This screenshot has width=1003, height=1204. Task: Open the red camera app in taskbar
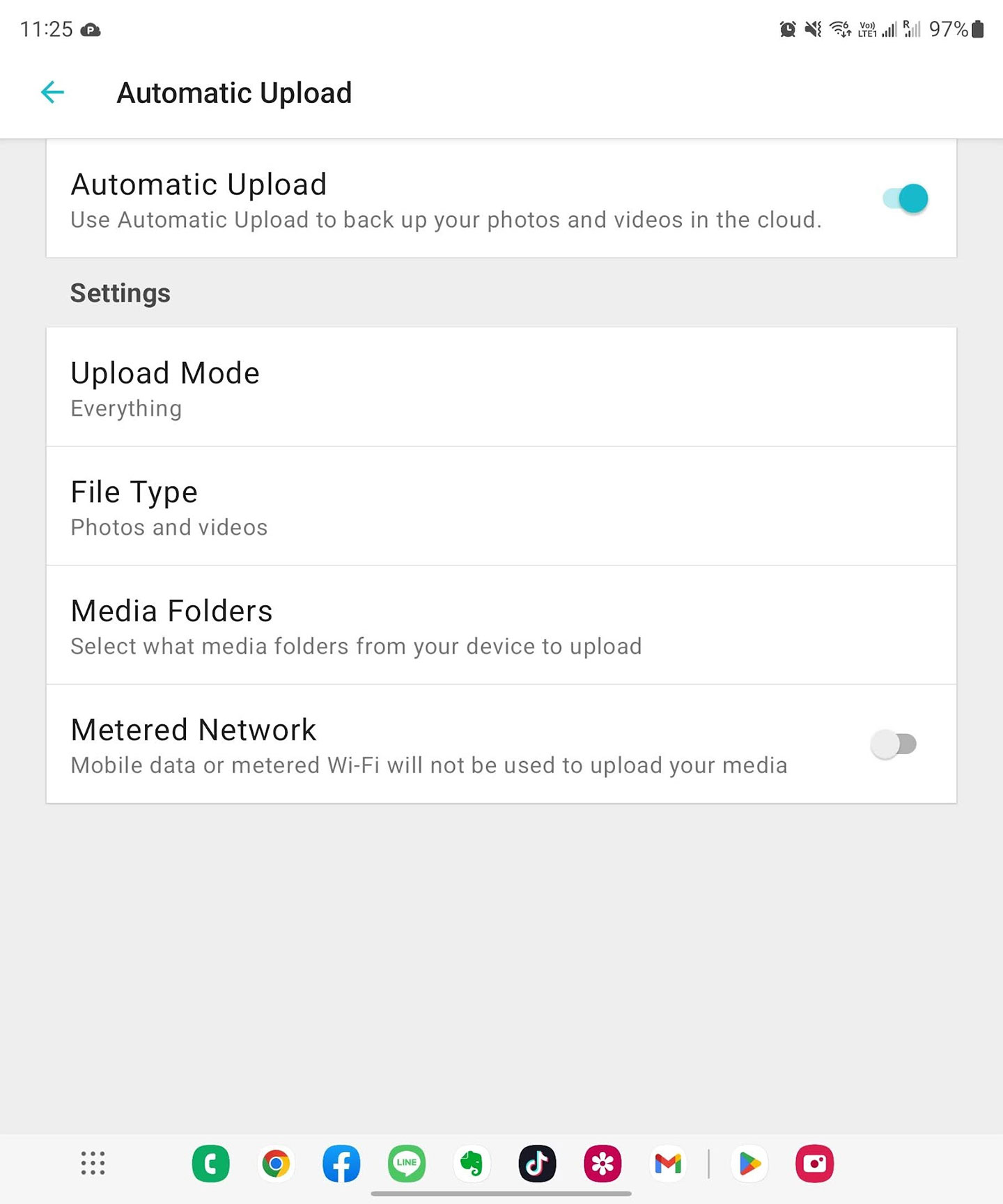pos(814,1164)
